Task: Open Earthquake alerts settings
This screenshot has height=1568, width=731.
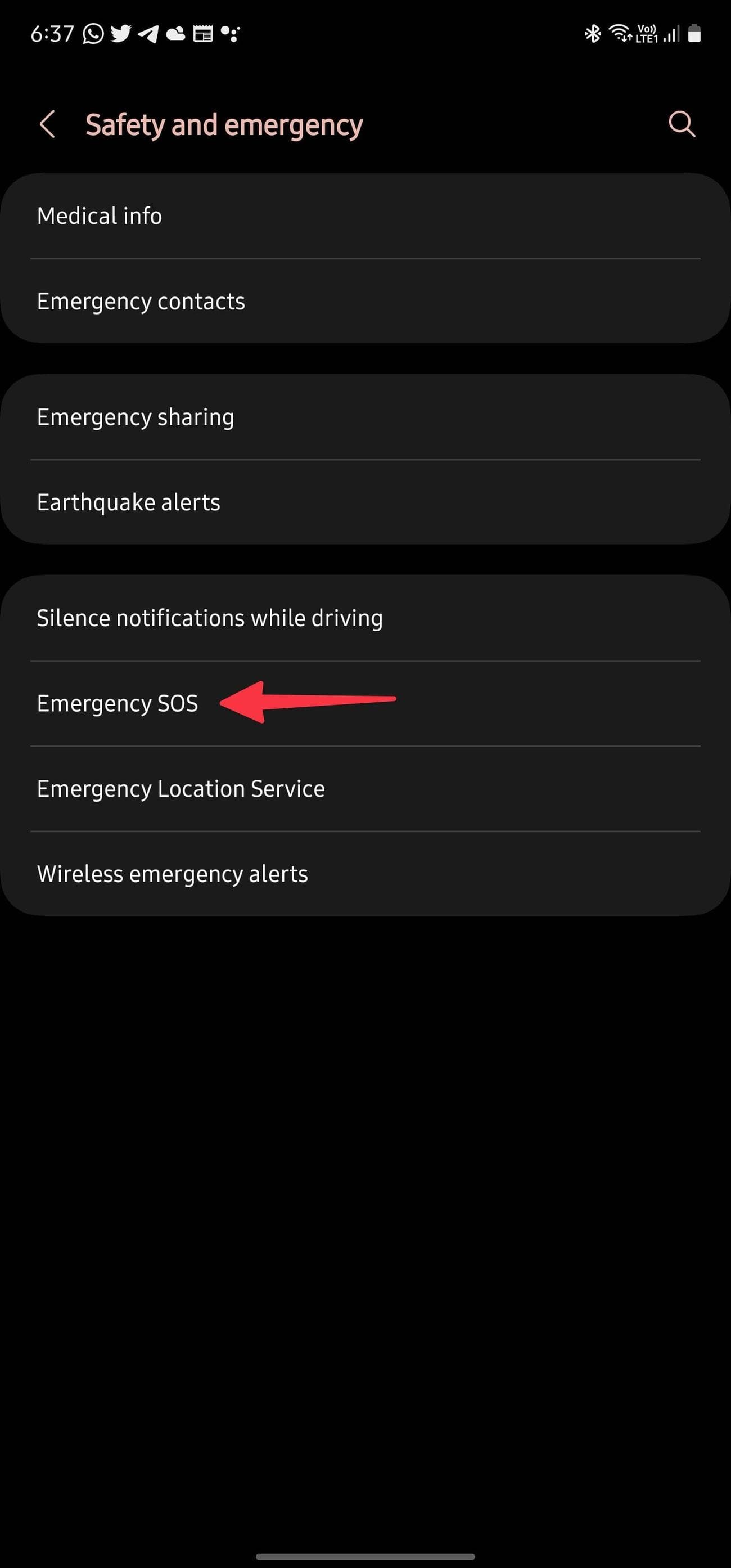Action: coord(128,501)
